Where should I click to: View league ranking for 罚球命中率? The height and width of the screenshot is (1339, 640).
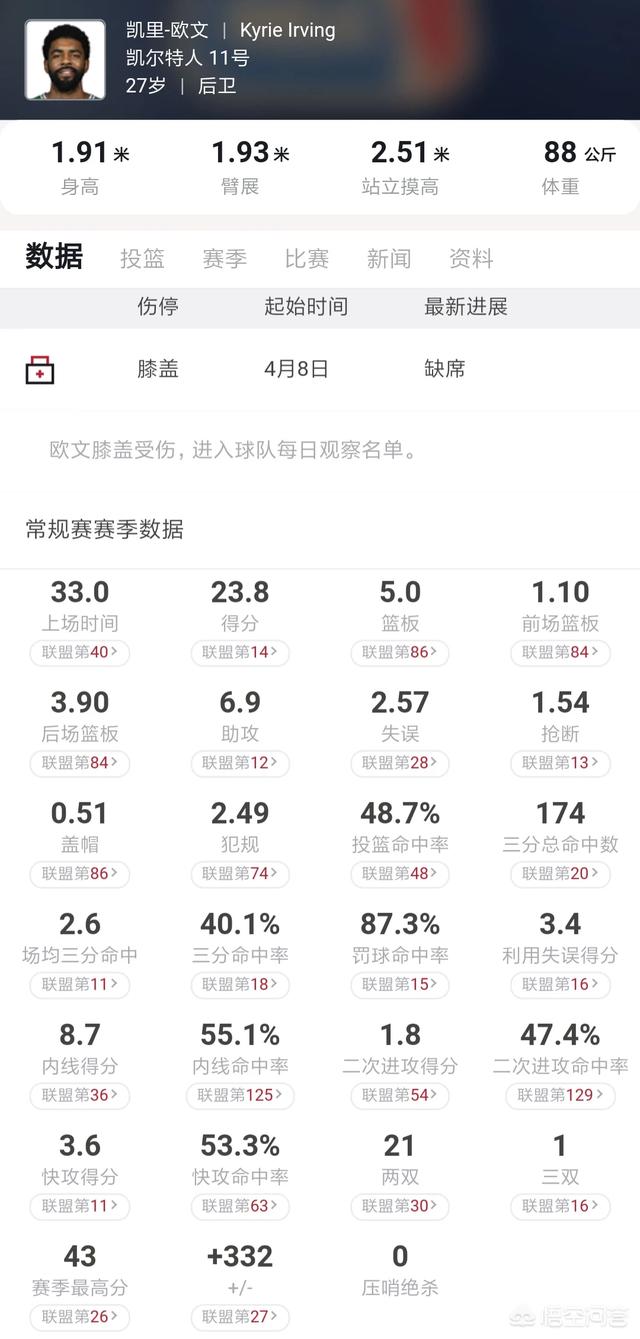pyautogui.click(x=400, y=985)
